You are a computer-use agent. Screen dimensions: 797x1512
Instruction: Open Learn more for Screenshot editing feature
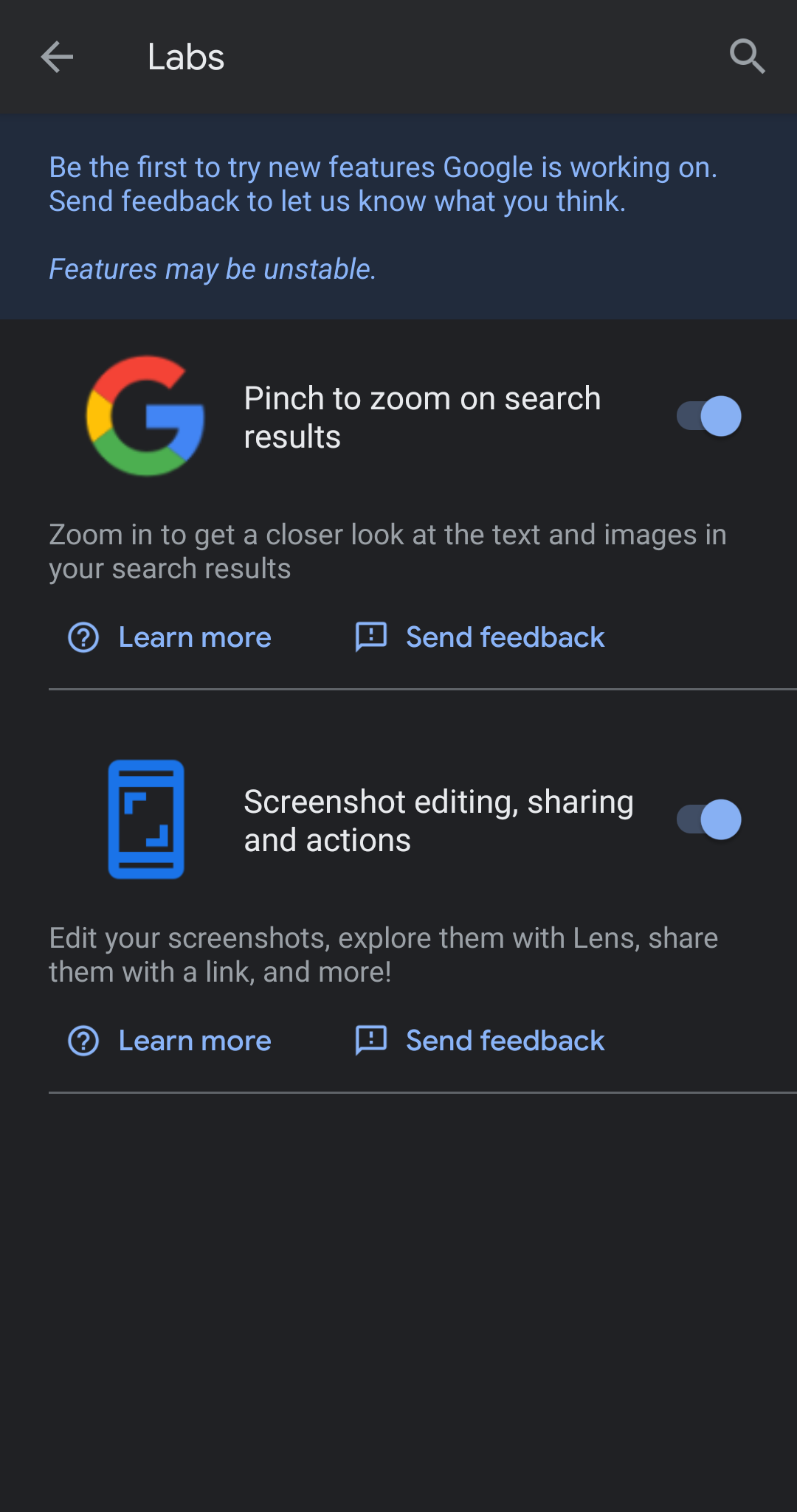click(x=195, y=1041)
